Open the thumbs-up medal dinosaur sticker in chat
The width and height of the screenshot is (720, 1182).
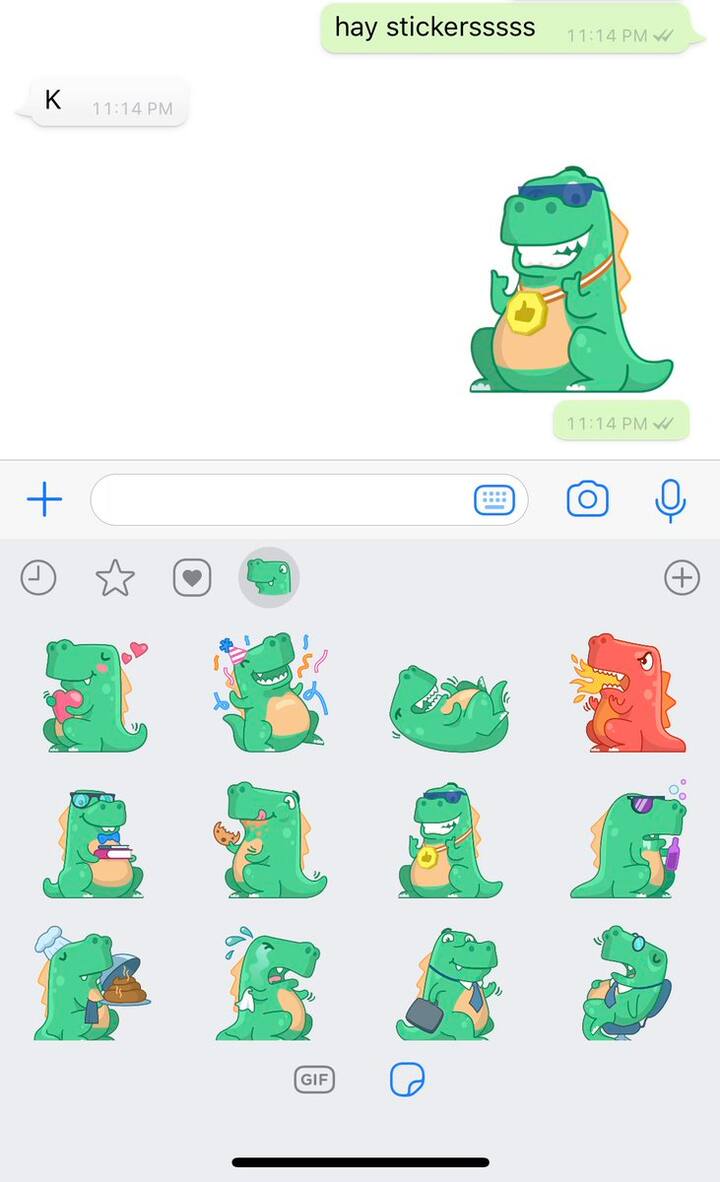570,280
